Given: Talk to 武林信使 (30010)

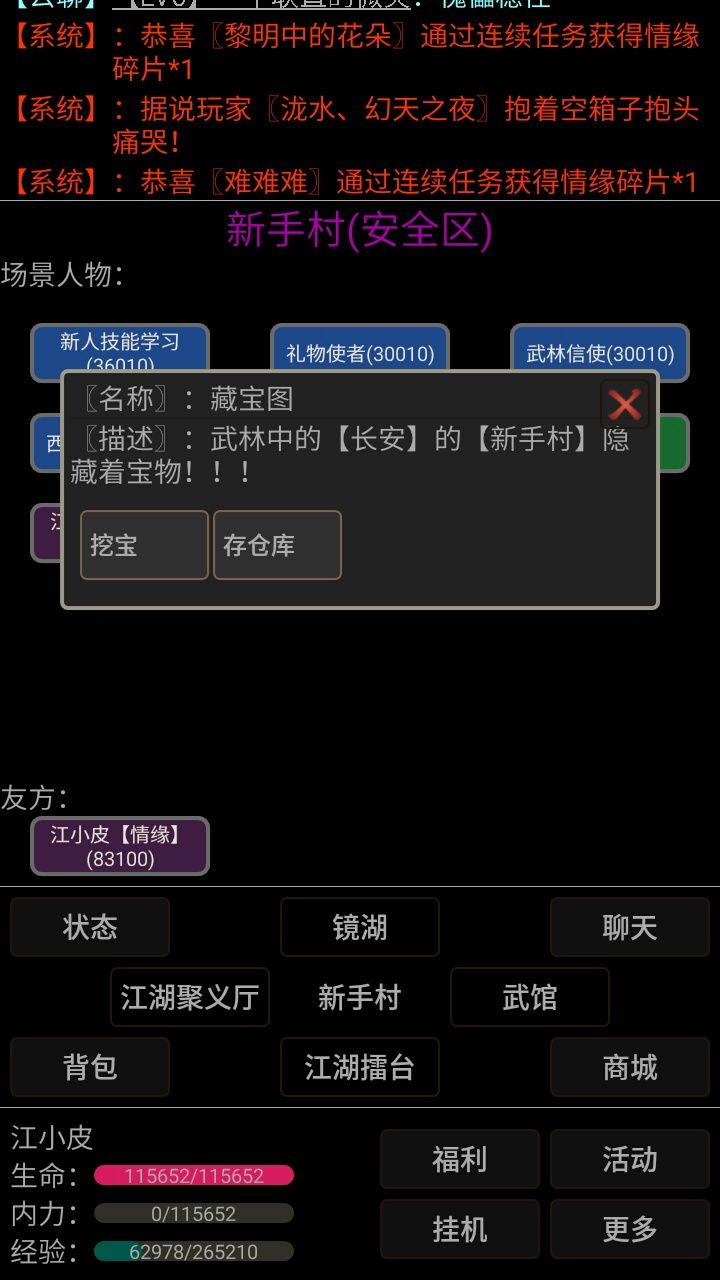Looking at the screenshot, I should coord(600,353).
